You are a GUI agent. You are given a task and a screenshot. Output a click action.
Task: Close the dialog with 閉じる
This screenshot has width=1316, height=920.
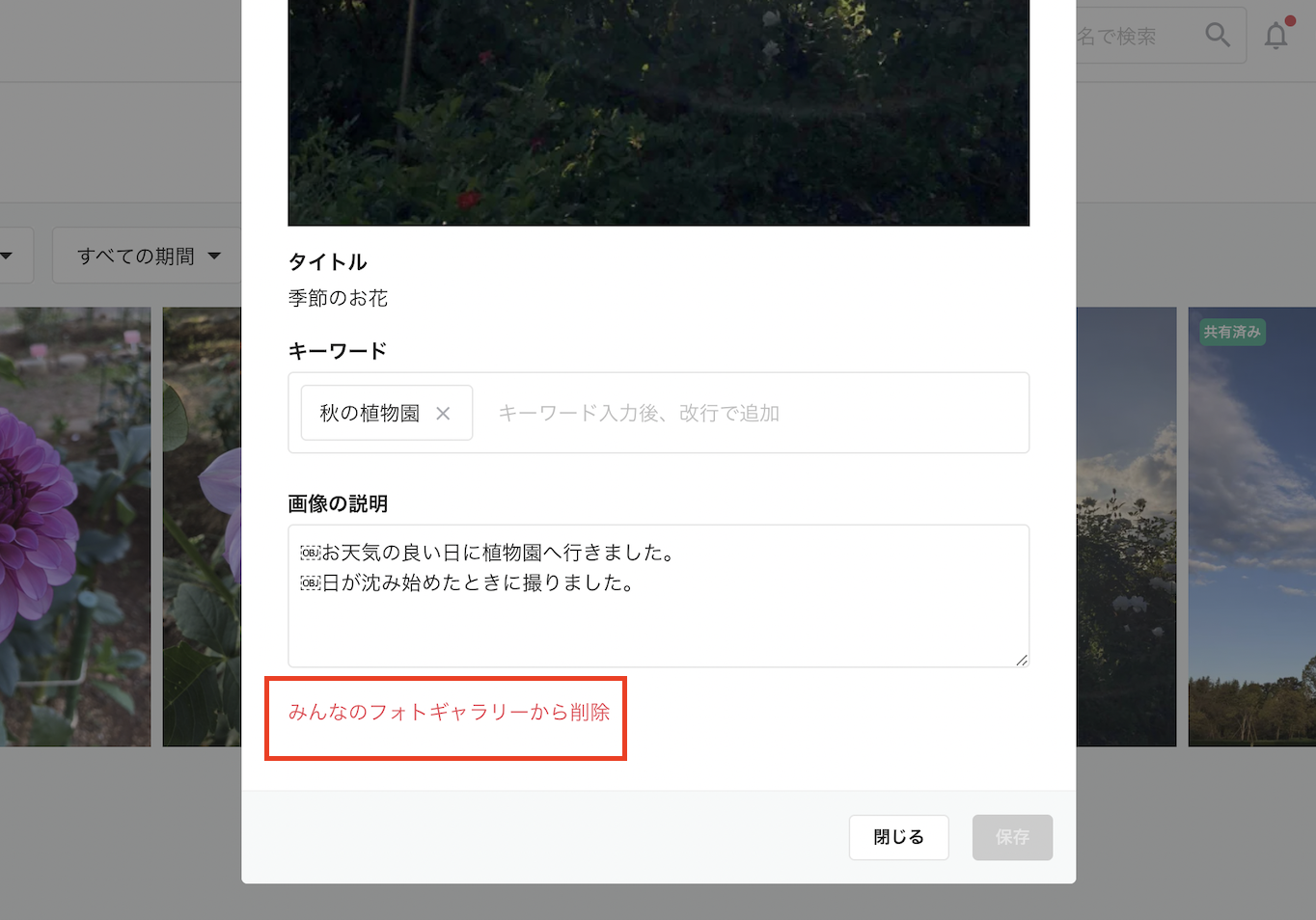click(x=898, y=837)
